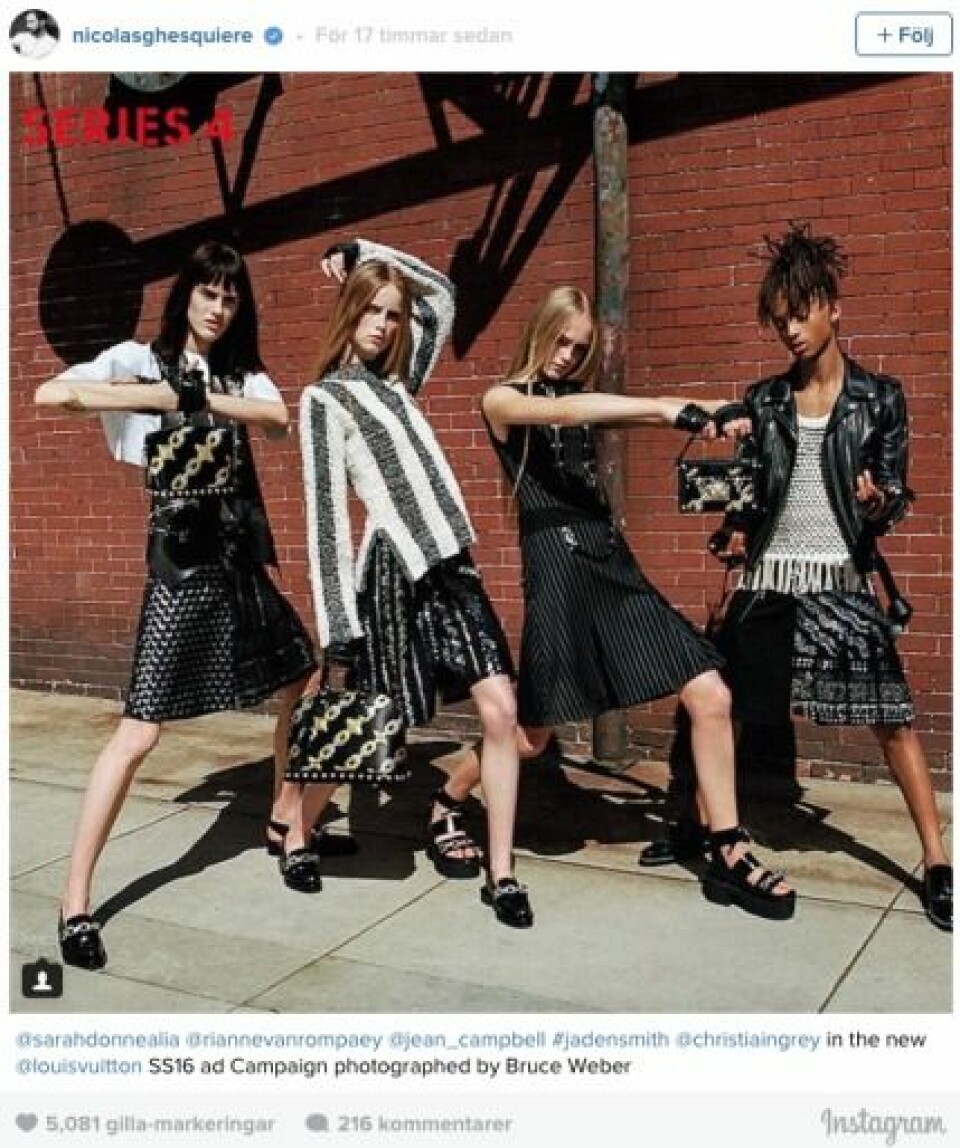Screen dimensions: 960x1148
Task: Show tagged people icon on photo
Action: (x=42, y=978)
